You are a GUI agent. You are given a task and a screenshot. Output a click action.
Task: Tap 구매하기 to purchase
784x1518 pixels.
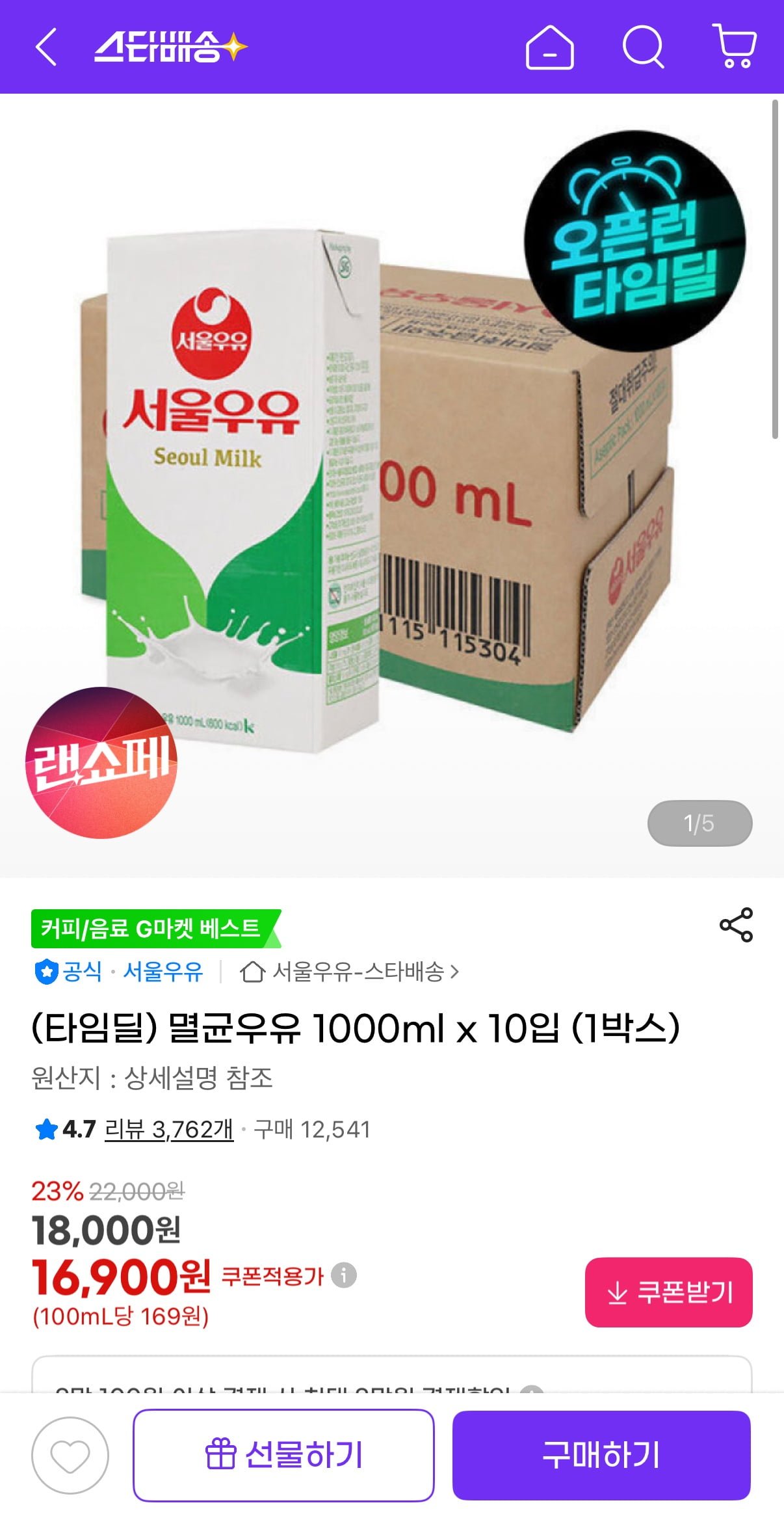[x=601, y=1456]
